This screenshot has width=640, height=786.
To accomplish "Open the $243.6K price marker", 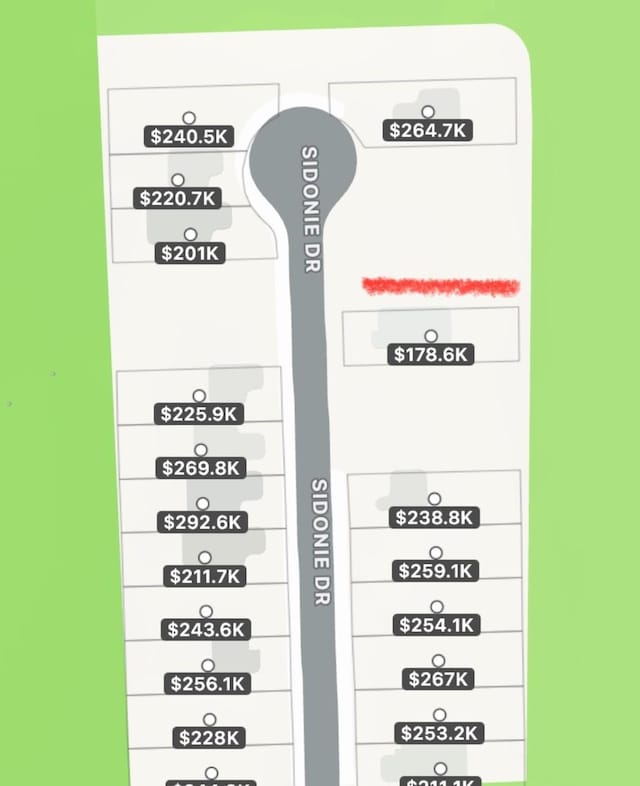I will [x=206, y=629].
